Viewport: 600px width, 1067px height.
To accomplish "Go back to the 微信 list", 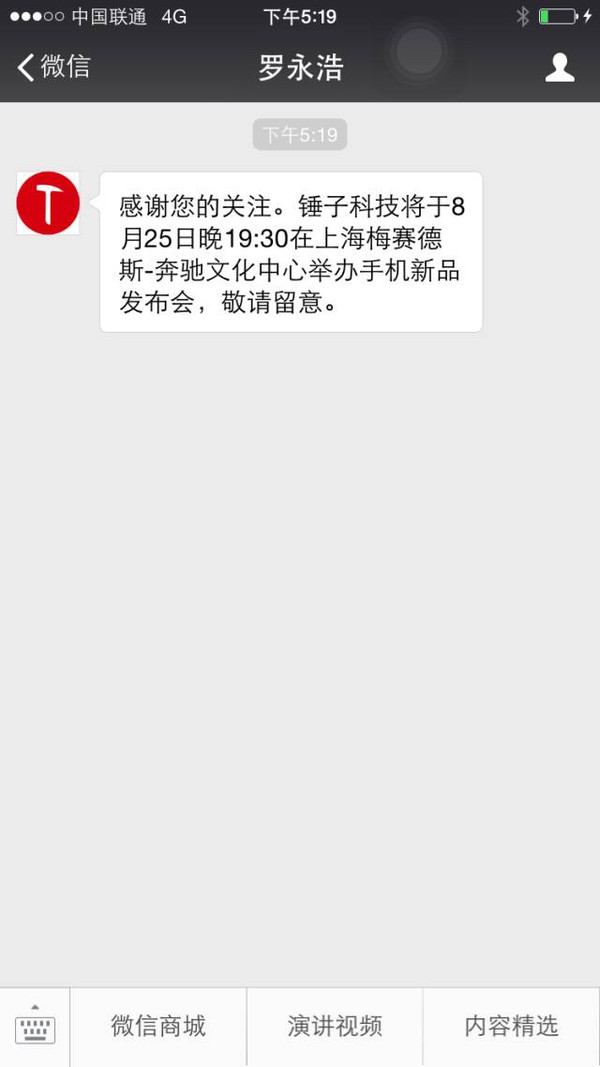I will 54,67.
